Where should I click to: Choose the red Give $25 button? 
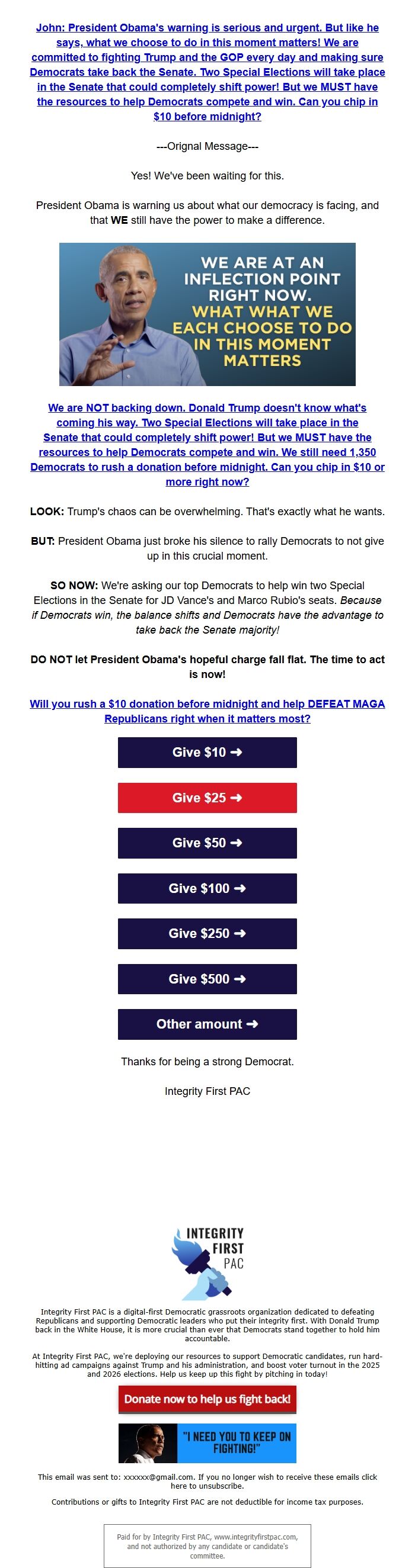[x=207, y=798]
